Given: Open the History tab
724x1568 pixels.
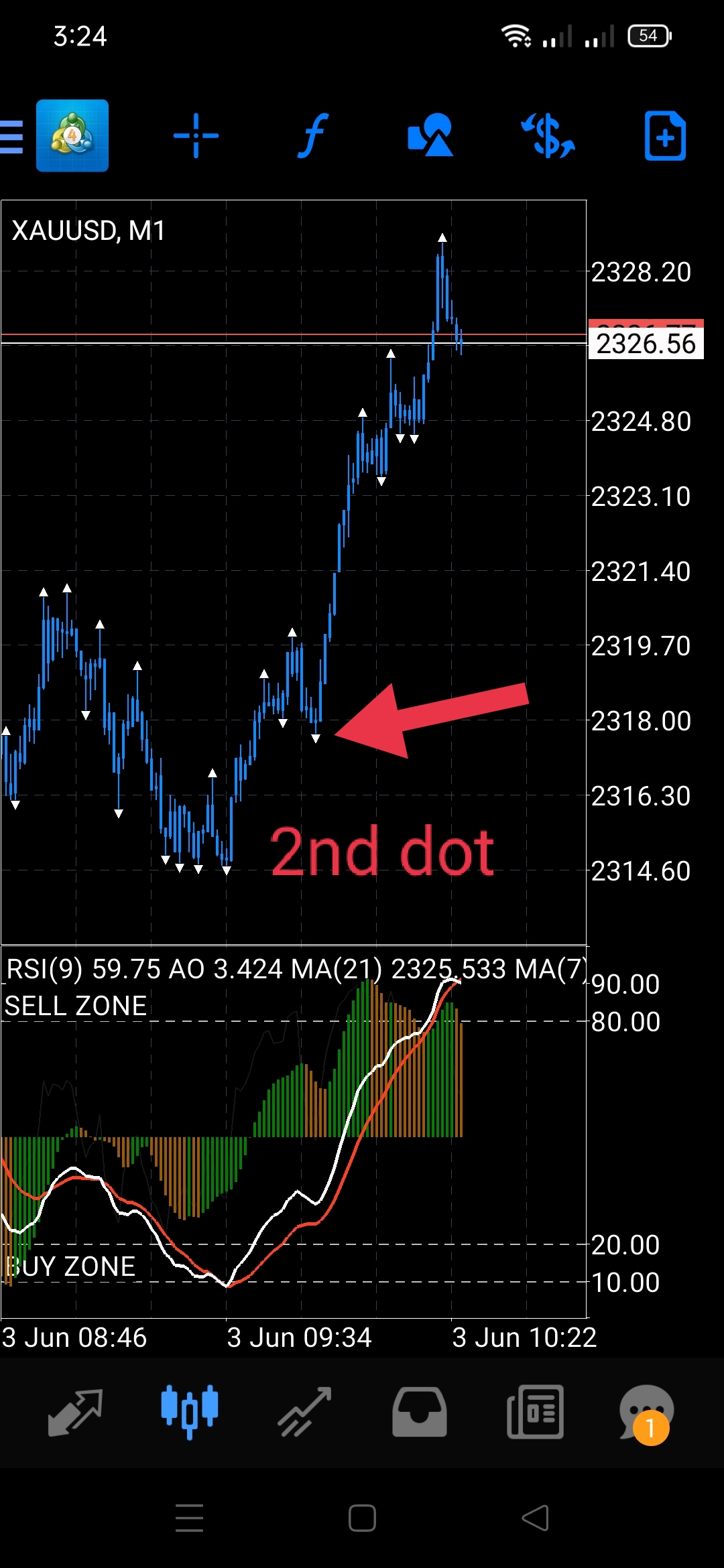Looking at the screenshot, I should coord(420,1413).
